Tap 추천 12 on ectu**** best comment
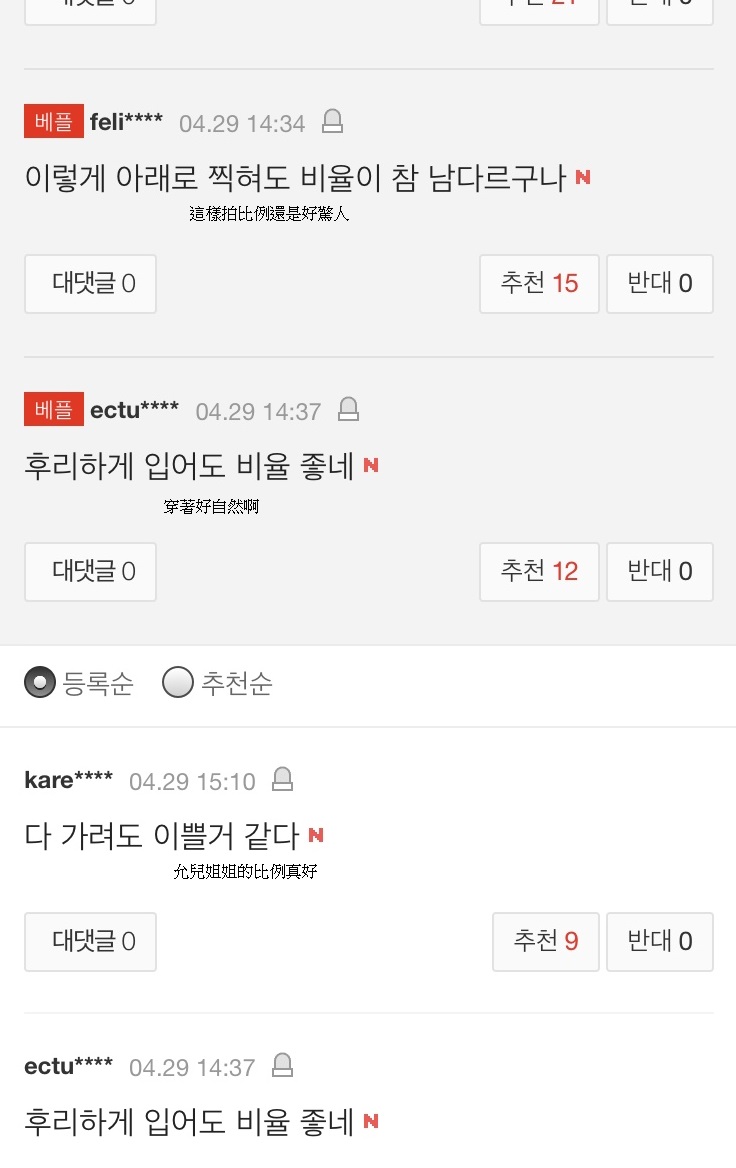736x1168 pixels. pyautogui.click(x=539, y=572)
